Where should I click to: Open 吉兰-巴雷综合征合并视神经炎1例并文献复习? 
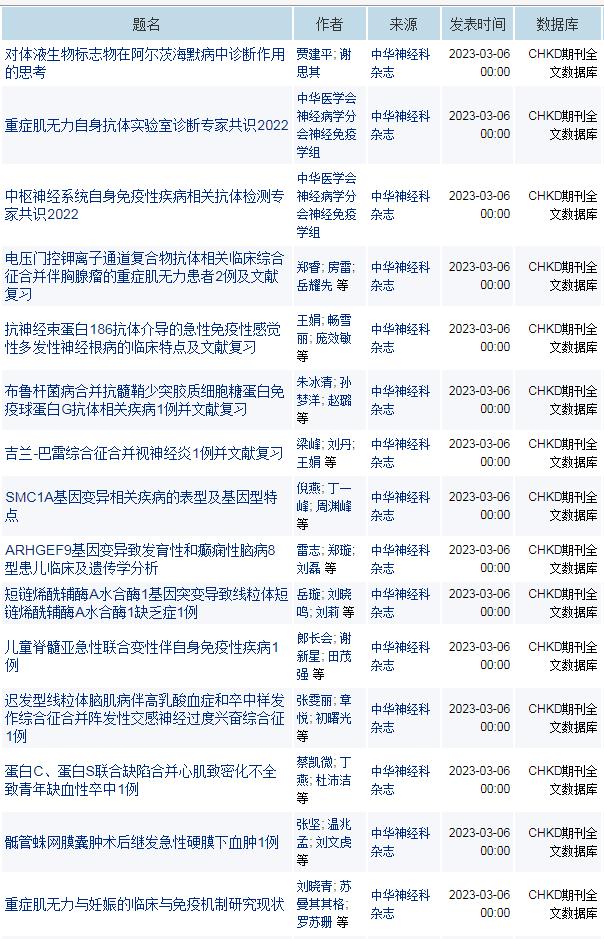144,453
